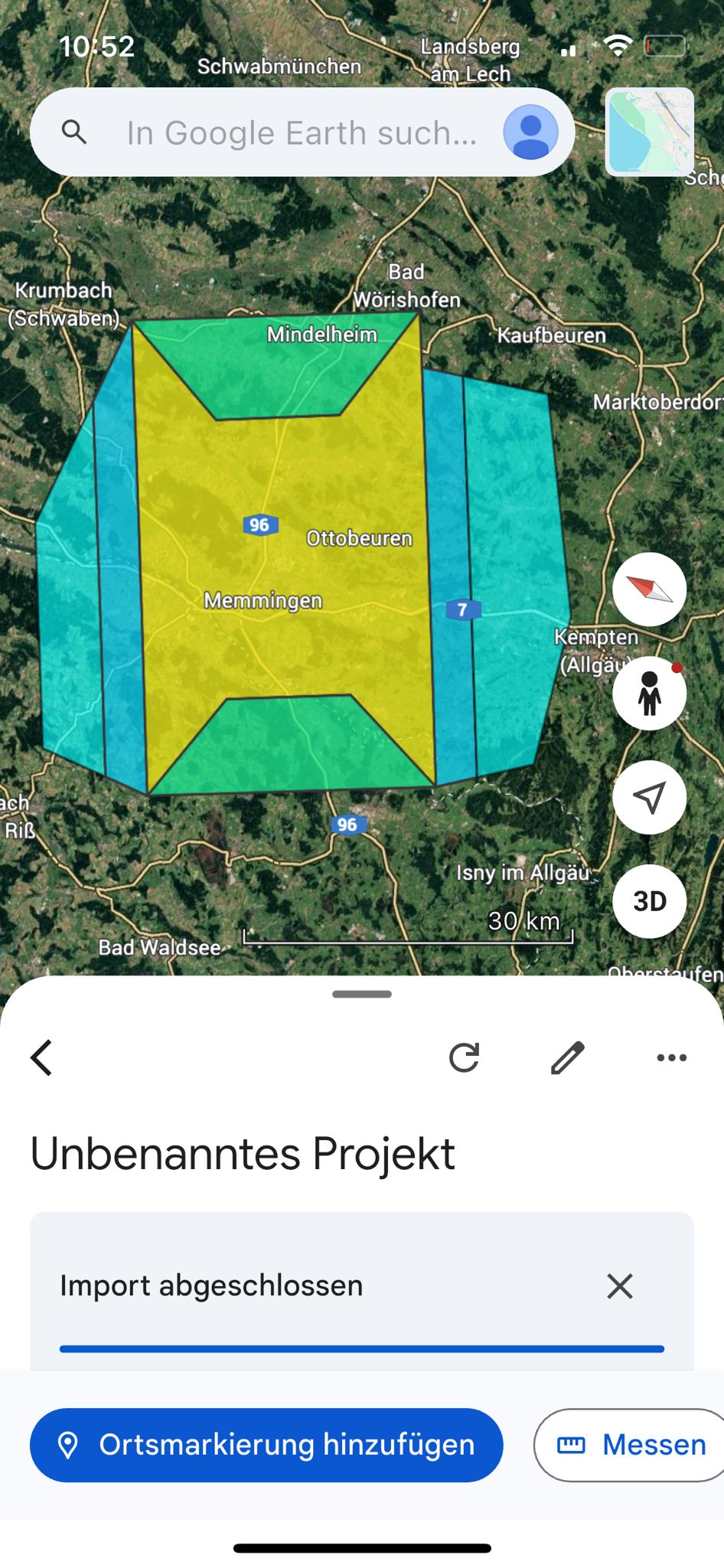Dismiss the Import abgeschlossen banner
The height and width of the screenshot is (1568, 724).
tap(619, 1285)
